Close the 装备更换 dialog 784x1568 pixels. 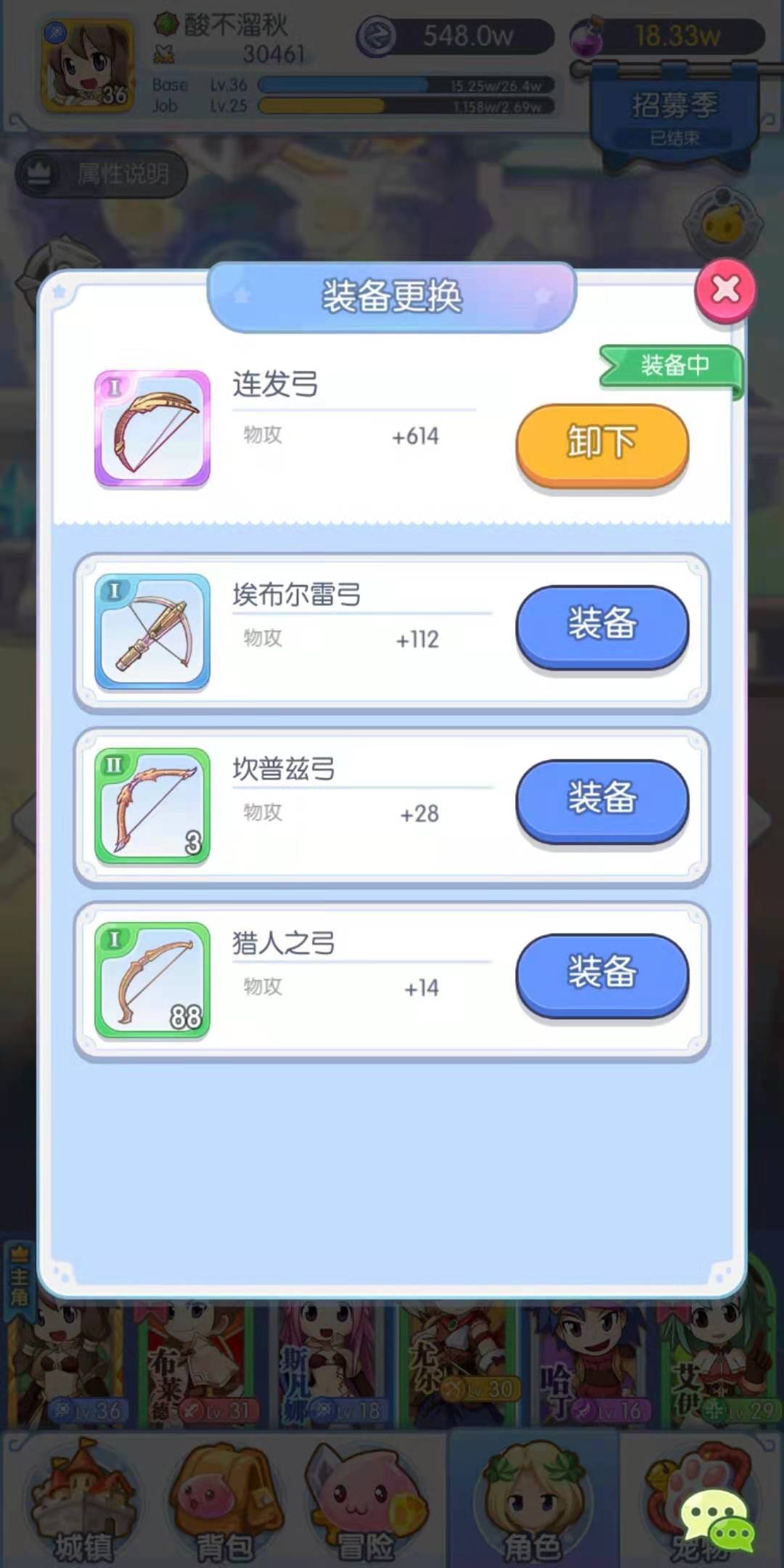[725, 290]
